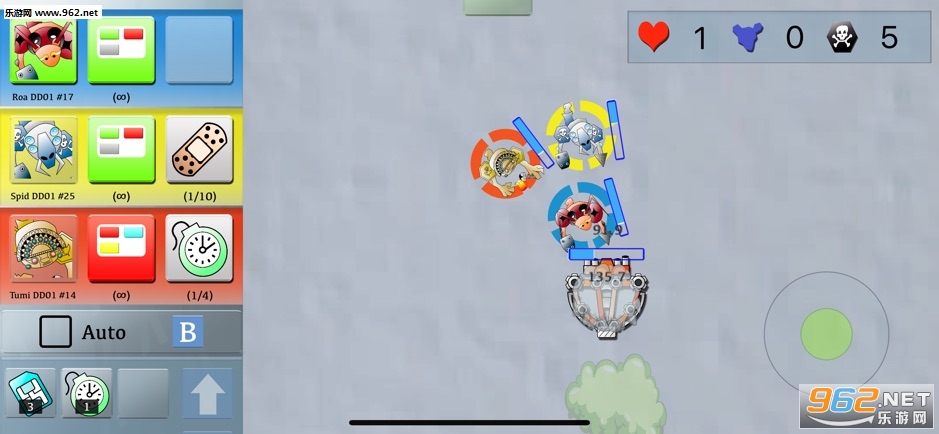This screenshot has width=939, height=434.
Task: Tap the blue B button
Action: click(x=187, y=331)
